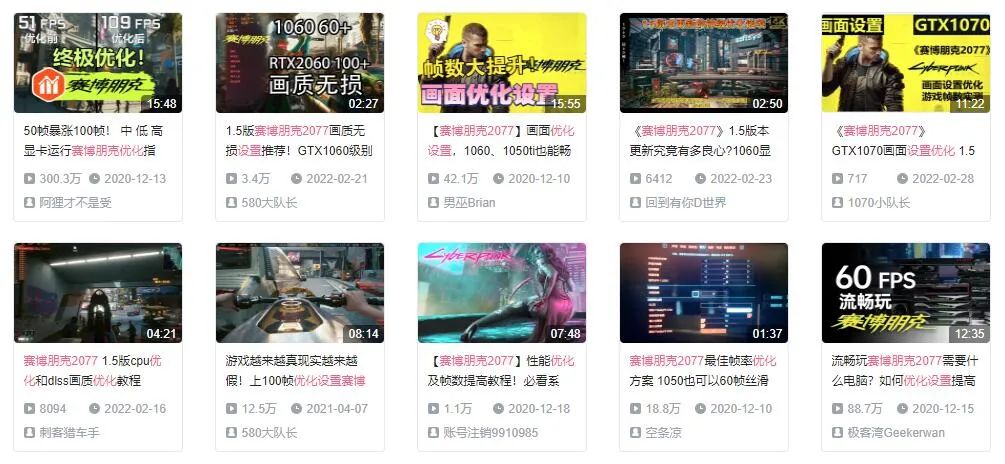Open the 08:14 motorcycle gameplay video
Image resolution: width=1005 pixels, height=464 pixels.
coord(300,293)
